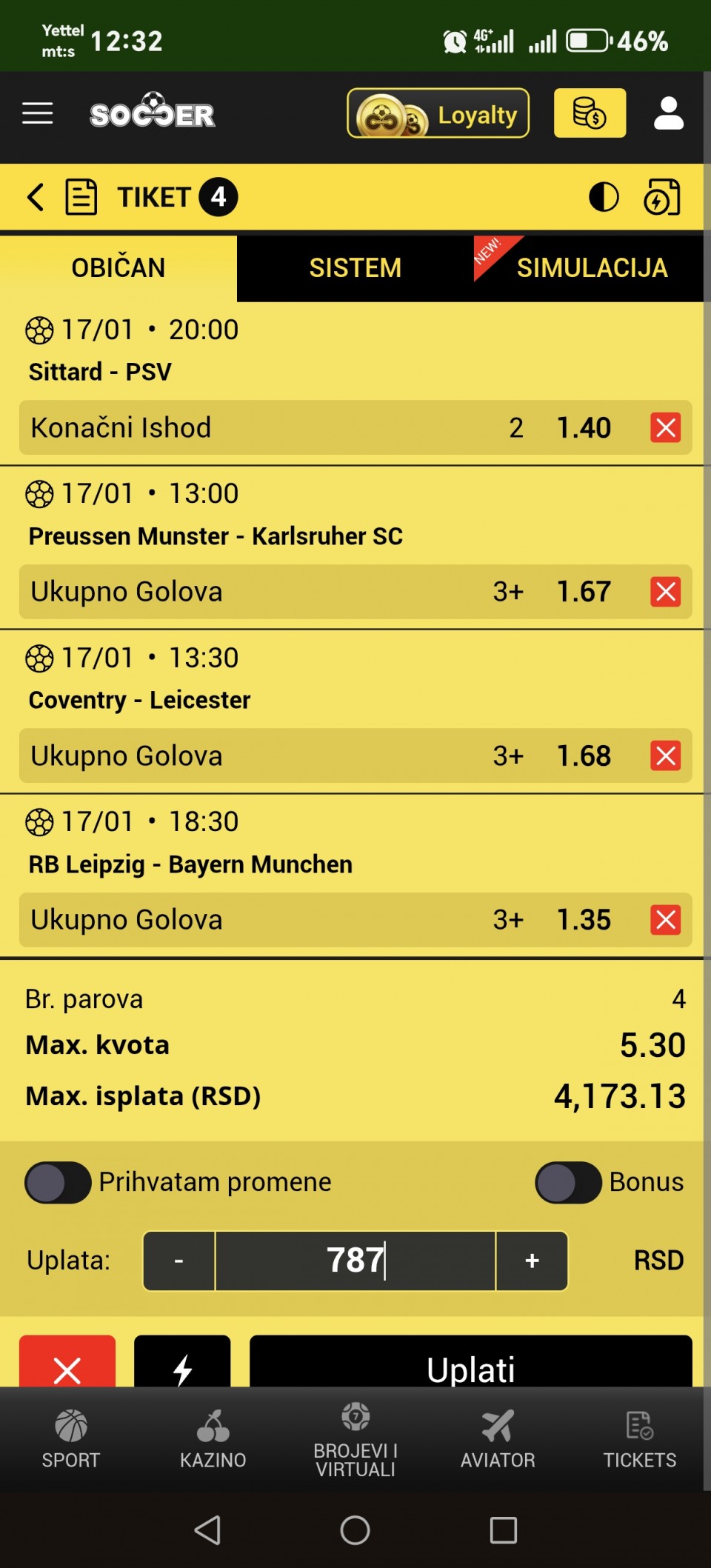Switch to the SISTEM tab
The image size is (711, 1568).
(355, 268)
